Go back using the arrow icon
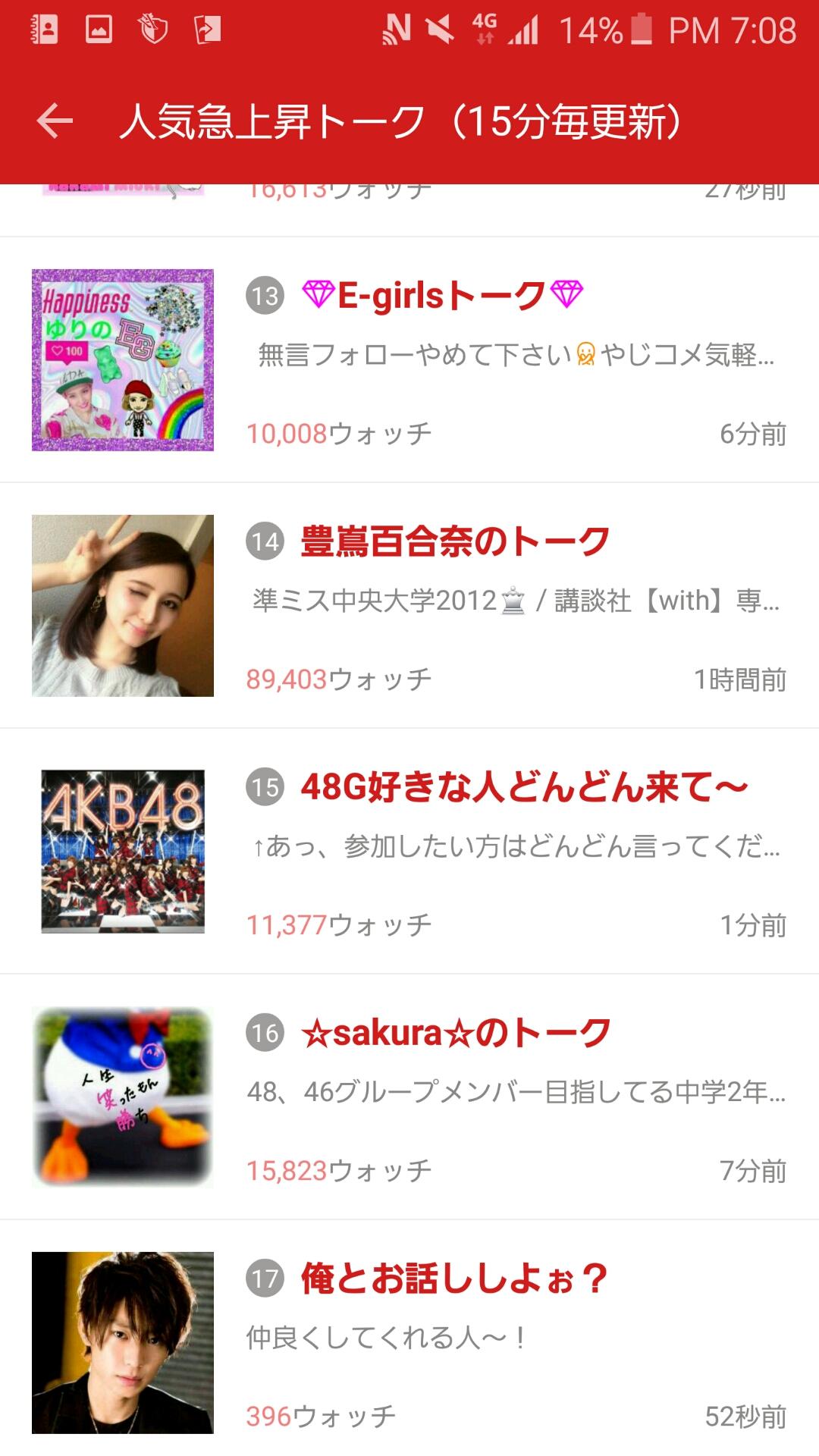Viewport: 819px width, 1456px height. click(x=55, y=121)
